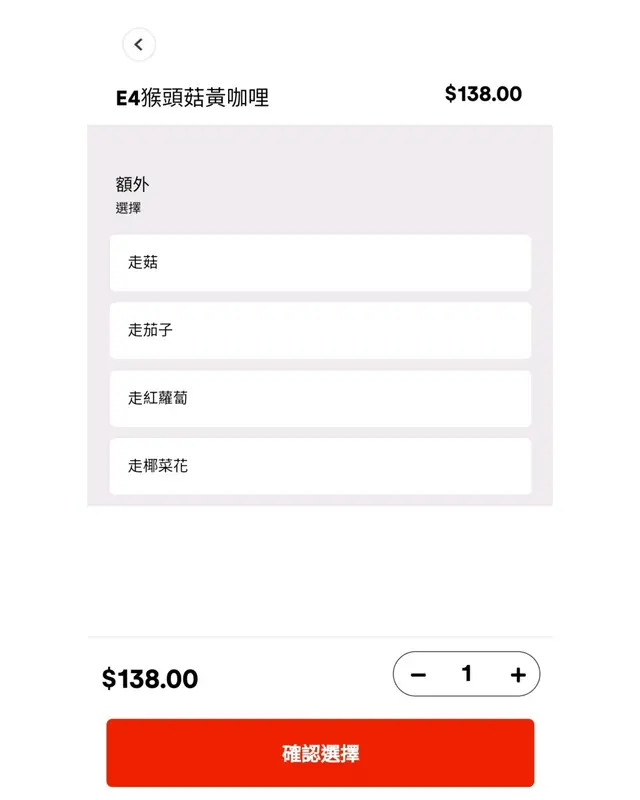Select the 走菇 option
The width and height of the screenshot is (640, 800).
pos(320,263)
